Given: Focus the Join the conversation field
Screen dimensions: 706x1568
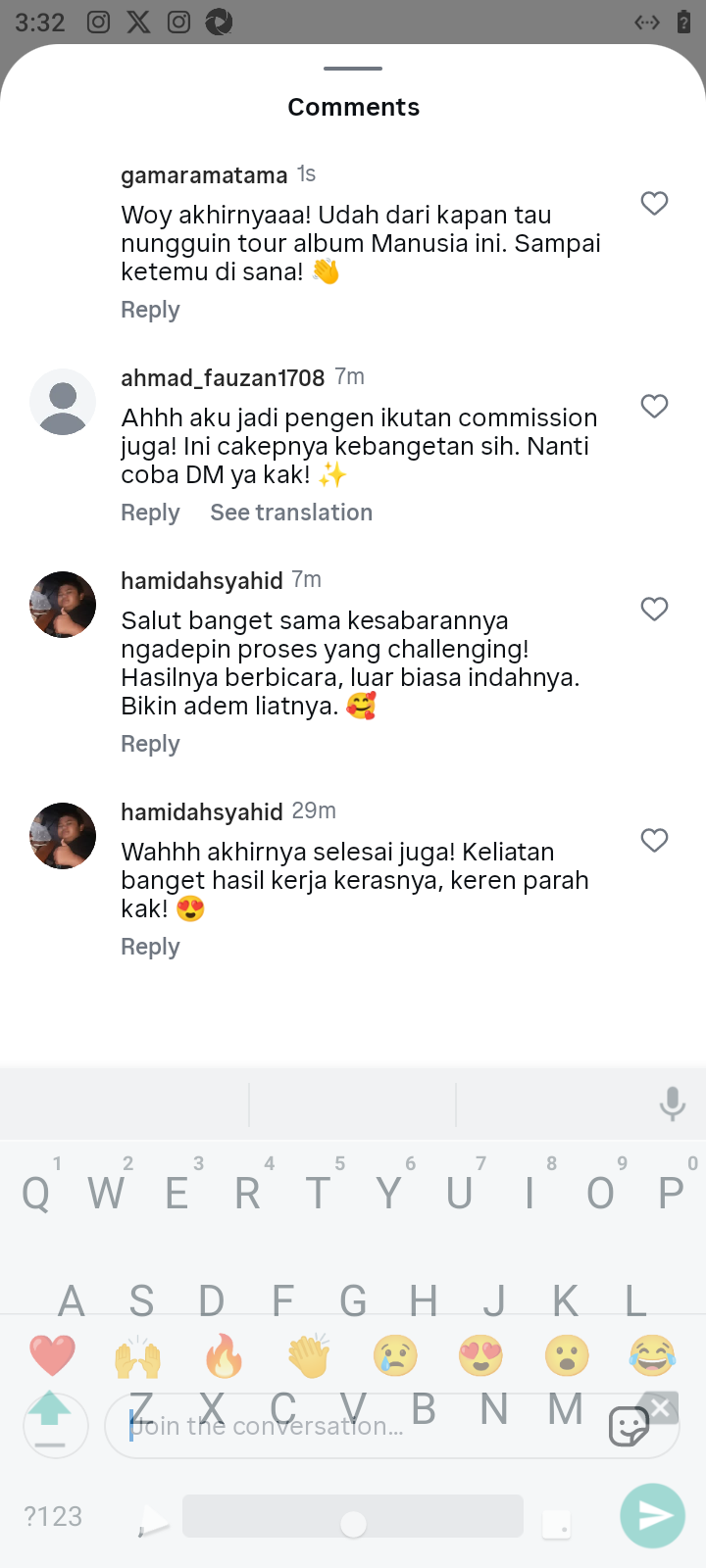Looking at the screenshot, I should click(x=343, y=1427).
